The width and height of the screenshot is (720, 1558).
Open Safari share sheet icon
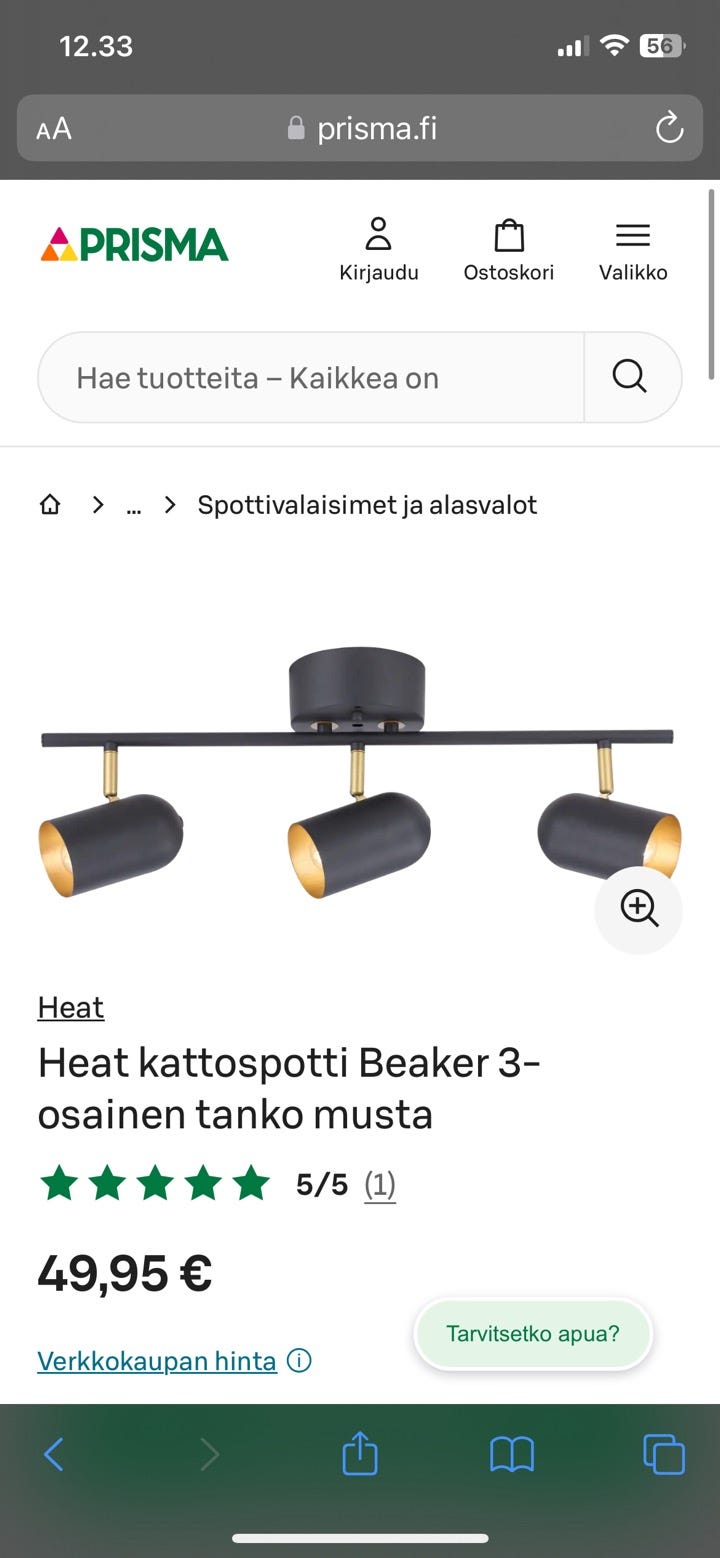[359, 1455]
